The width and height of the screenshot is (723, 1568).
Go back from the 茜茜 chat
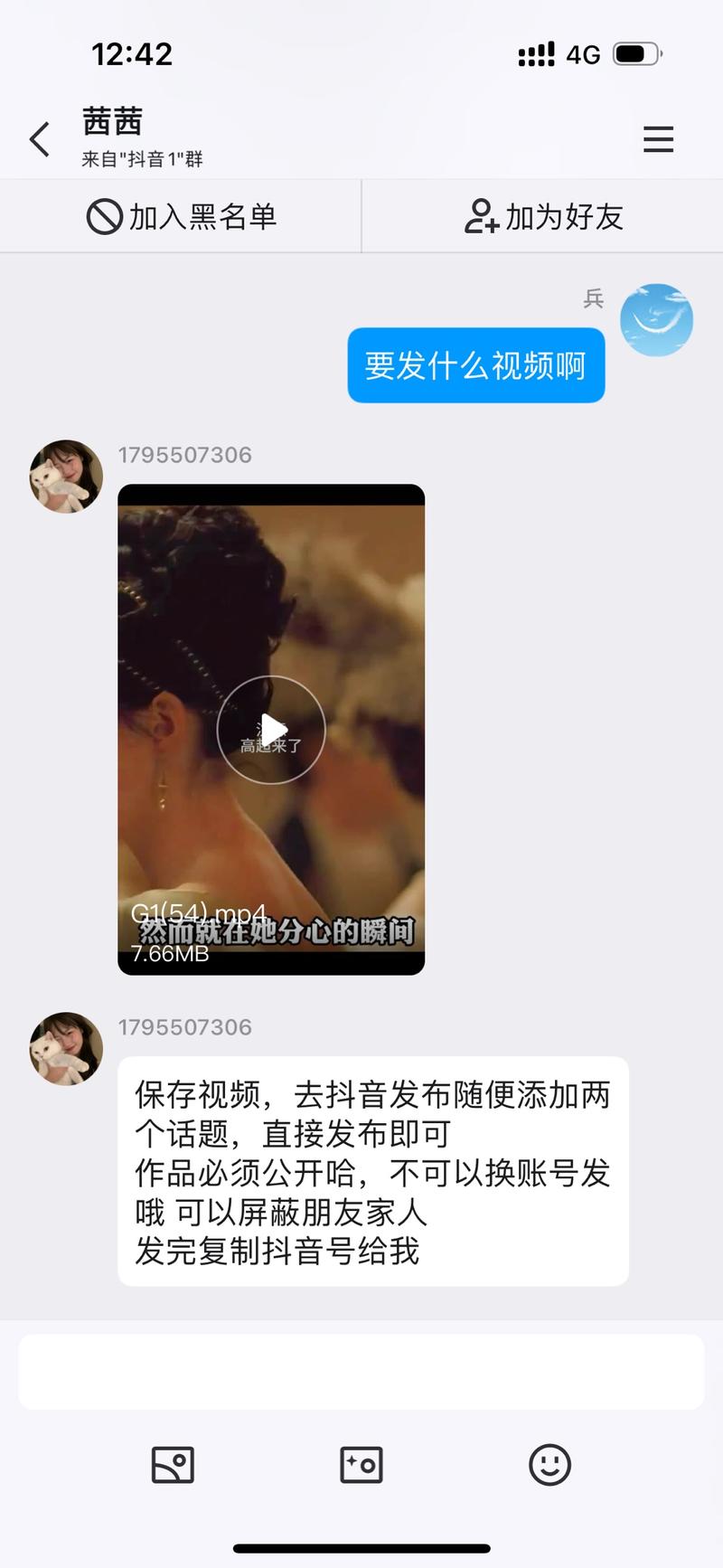(40, 140)
